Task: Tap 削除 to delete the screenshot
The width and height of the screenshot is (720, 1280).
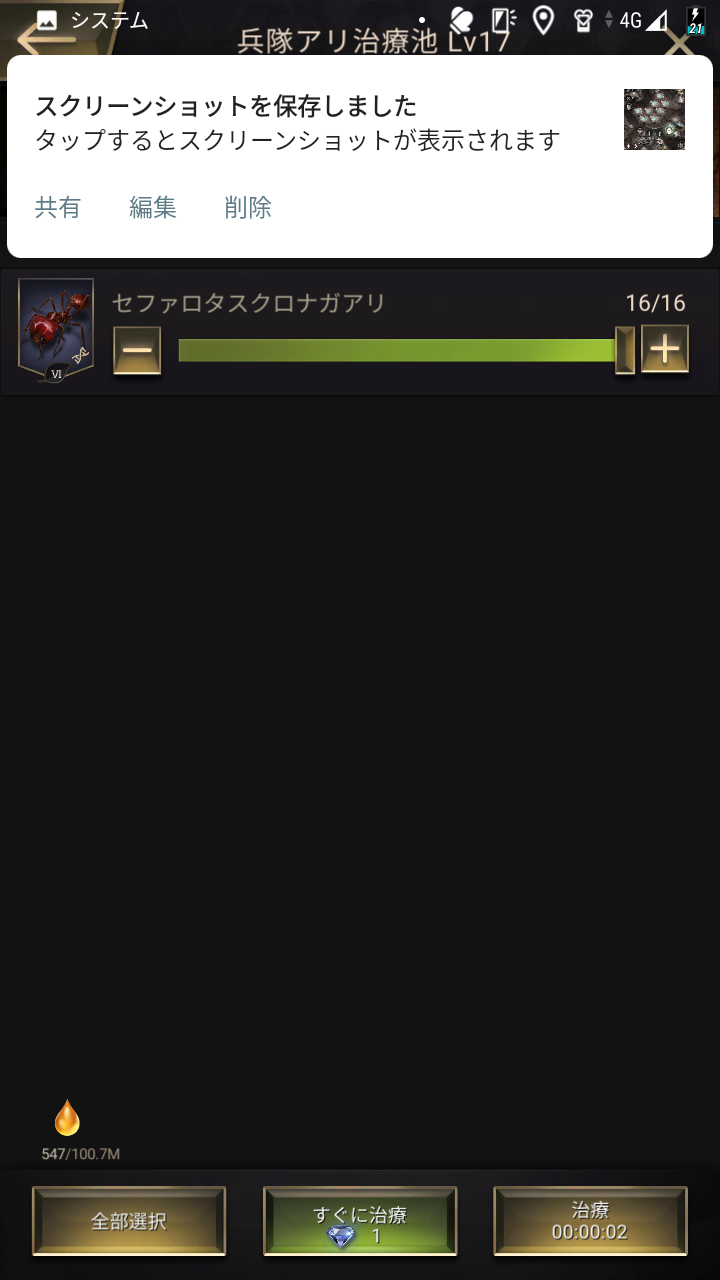Action: tap(248, 207)
